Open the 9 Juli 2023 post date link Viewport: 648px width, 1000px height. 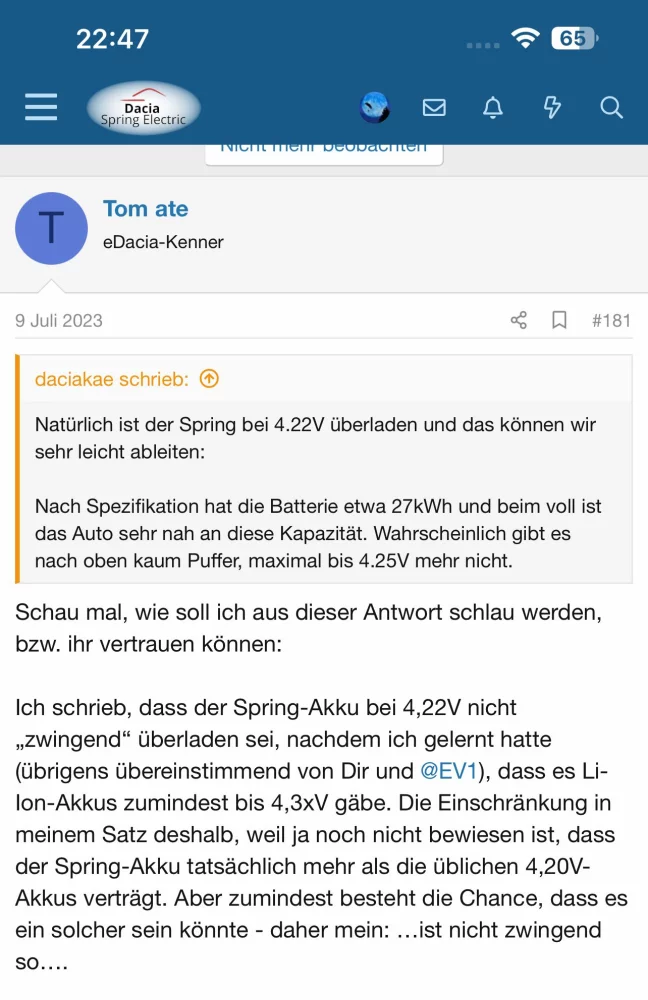(x=59, y=321)
